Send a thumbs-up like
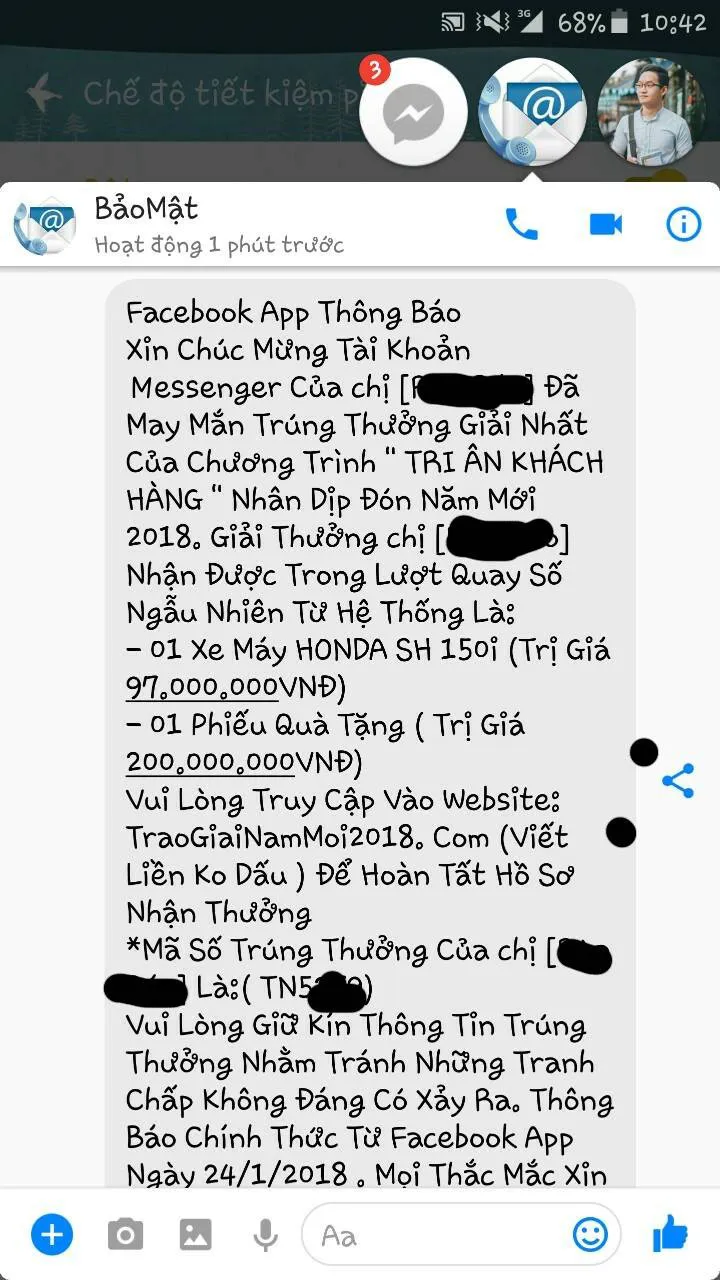This screenshot has width=720, height=1280. (671, 1235)
